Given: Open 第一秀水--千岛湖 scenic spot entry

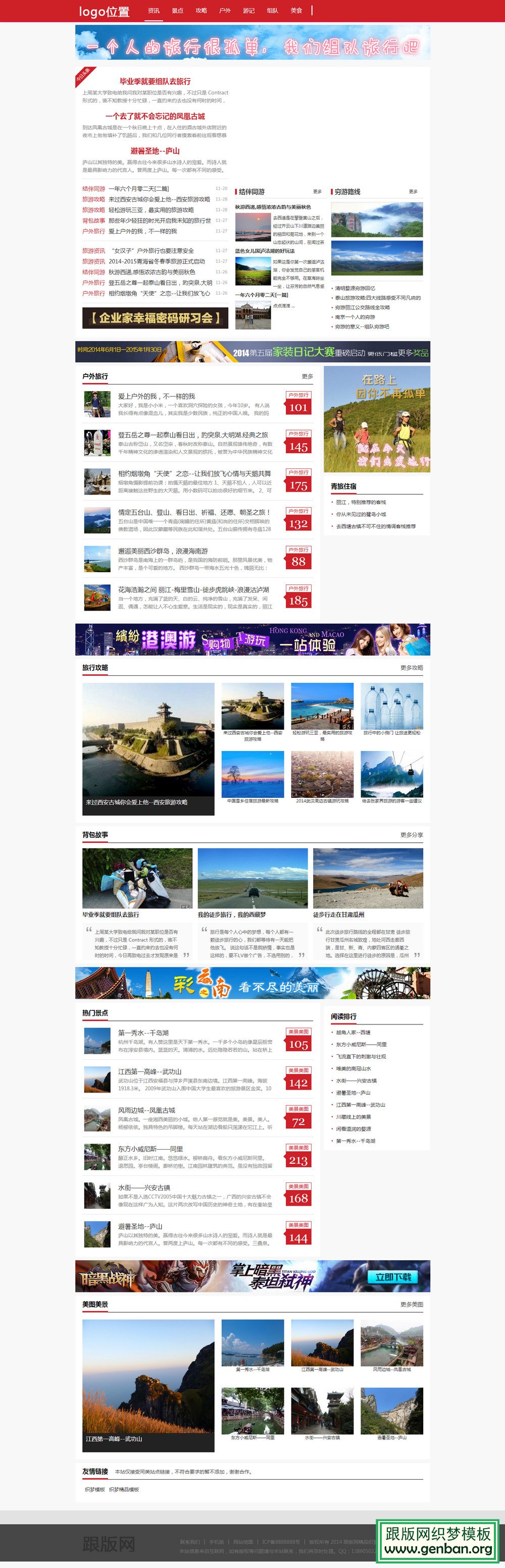Looking at the screenshot, I should (x=143, y=1033).
